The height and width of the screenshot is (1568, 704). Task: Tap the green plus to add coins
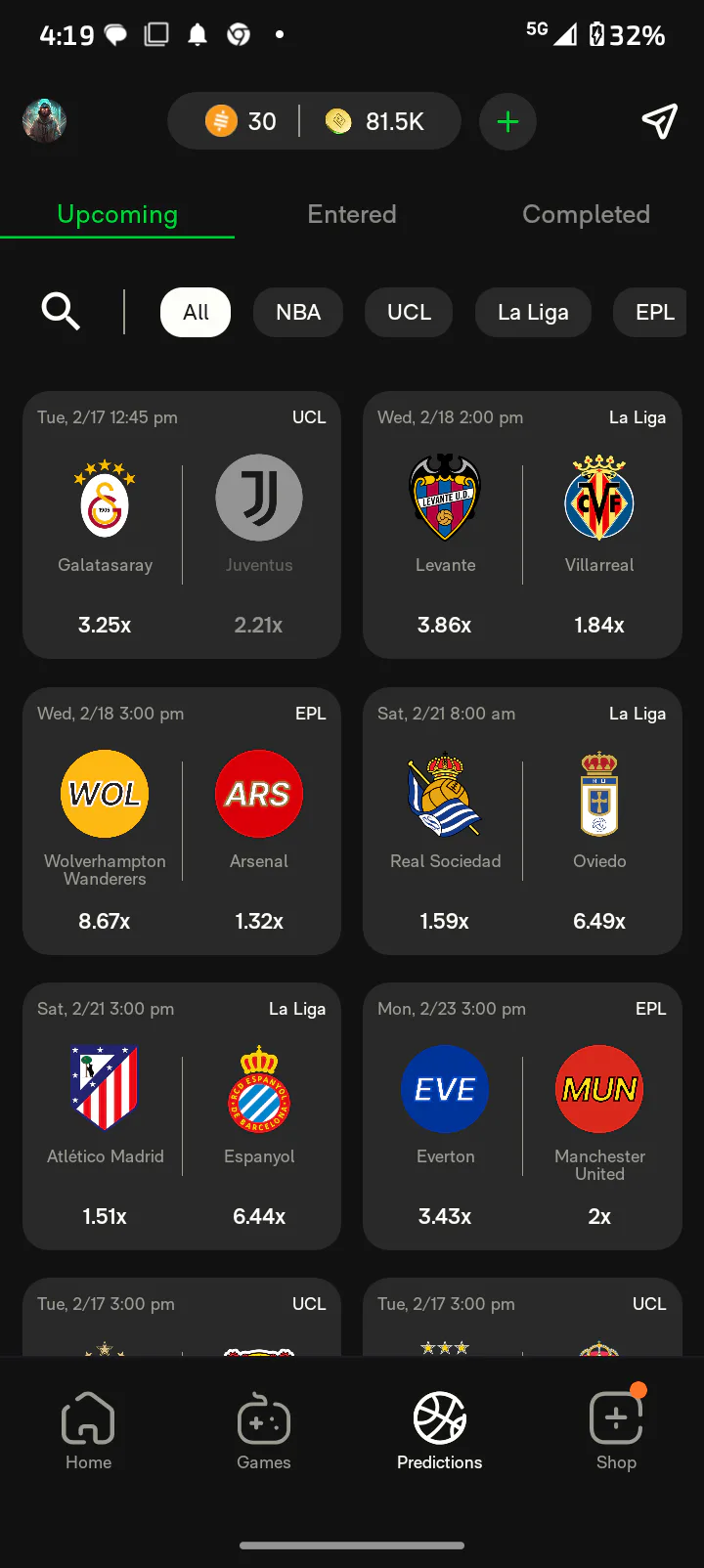[507, 121]
